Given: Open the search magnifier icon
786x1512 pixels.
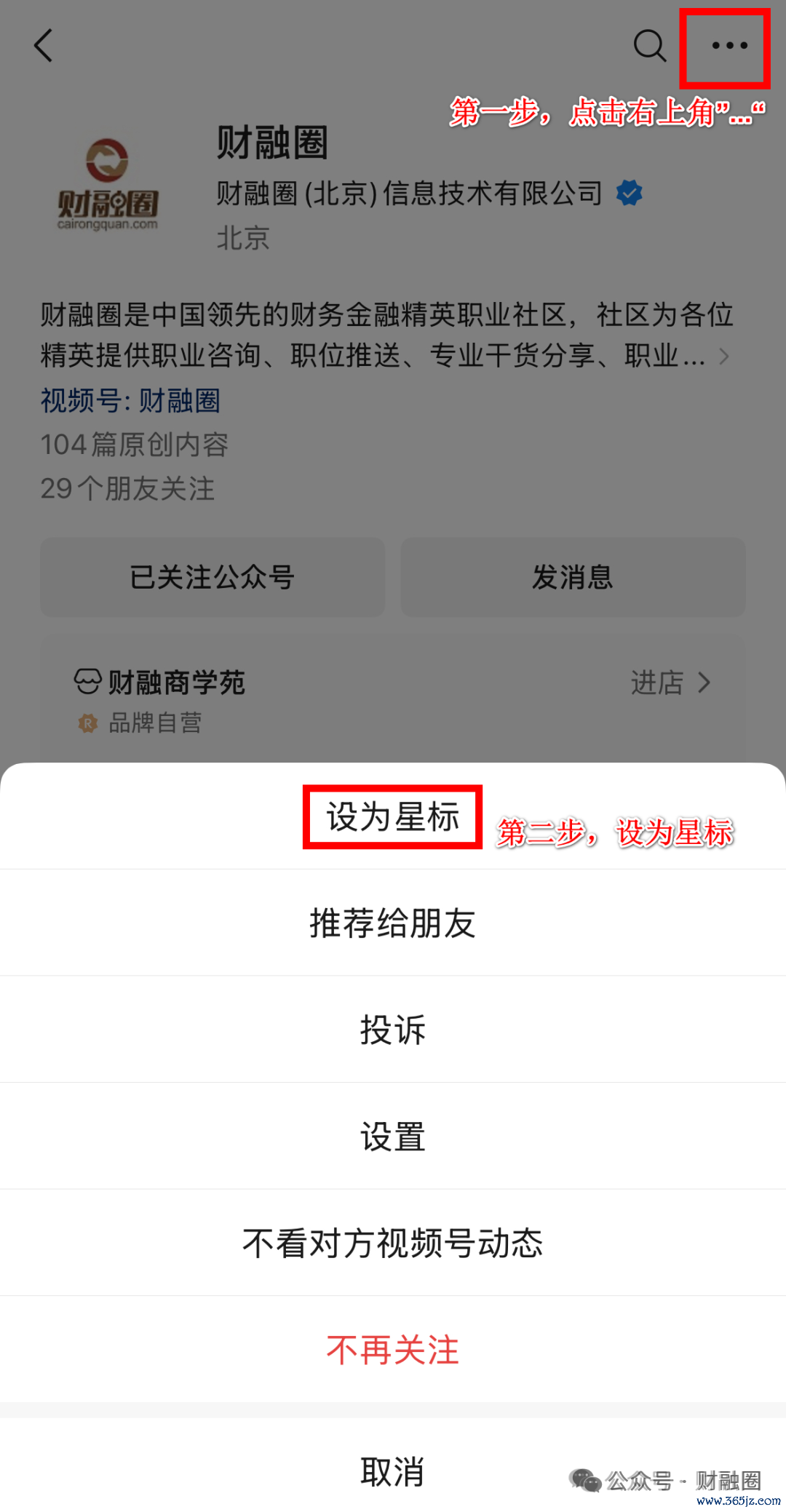Looking at the screenshot, I should [x=649, y=46].
